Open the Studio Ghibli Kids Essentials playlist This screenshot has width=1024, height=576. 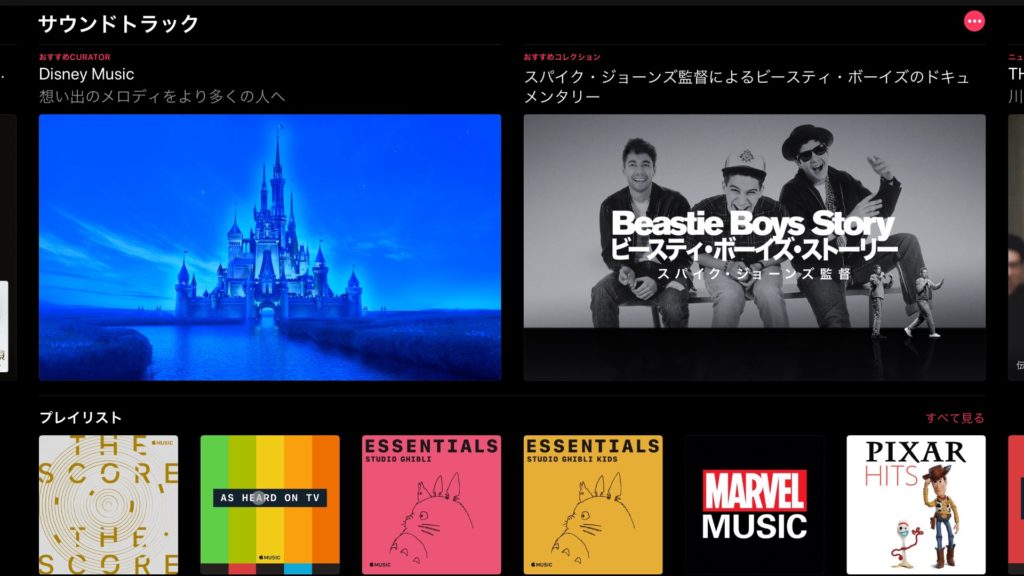coord(593,504)
